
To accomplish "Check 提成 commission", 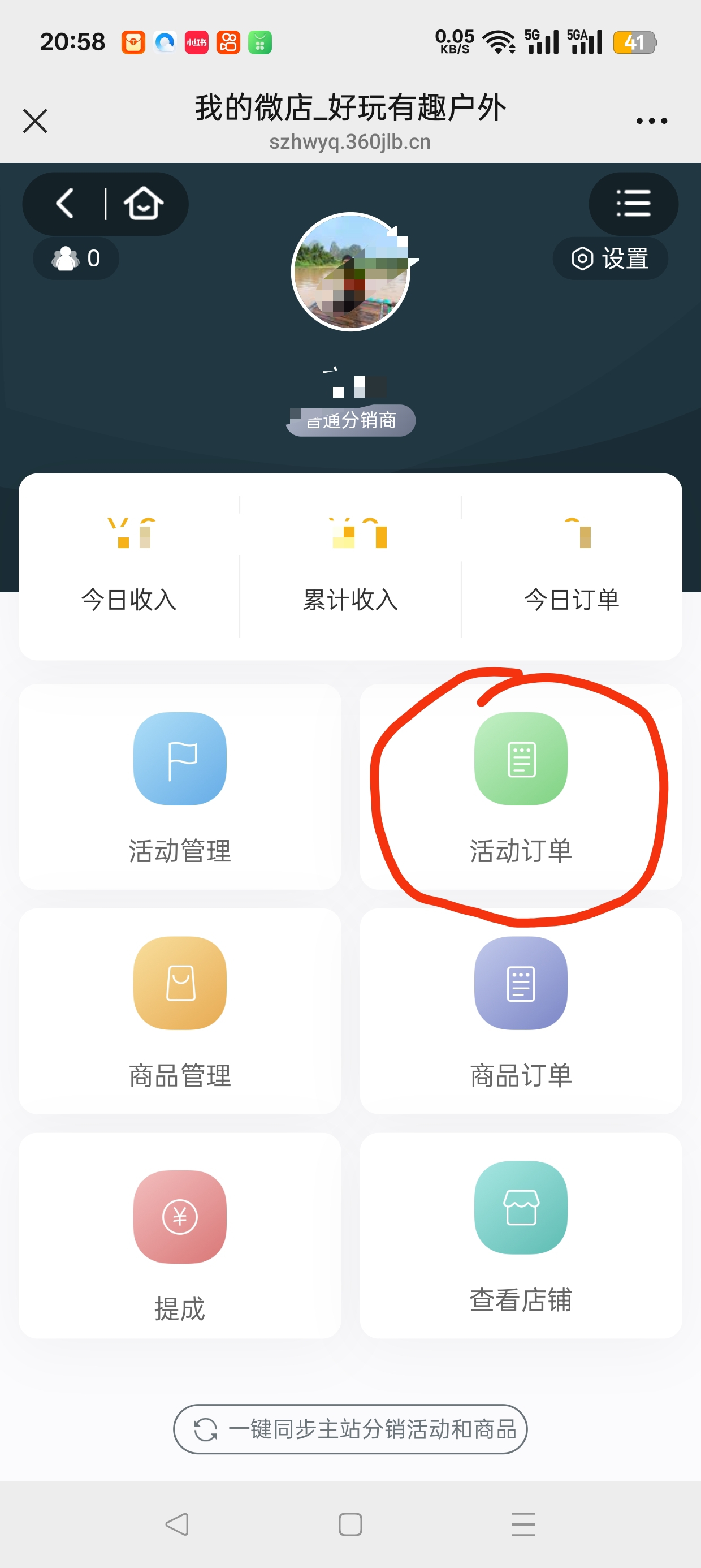I will click(x=180, y=1235).
